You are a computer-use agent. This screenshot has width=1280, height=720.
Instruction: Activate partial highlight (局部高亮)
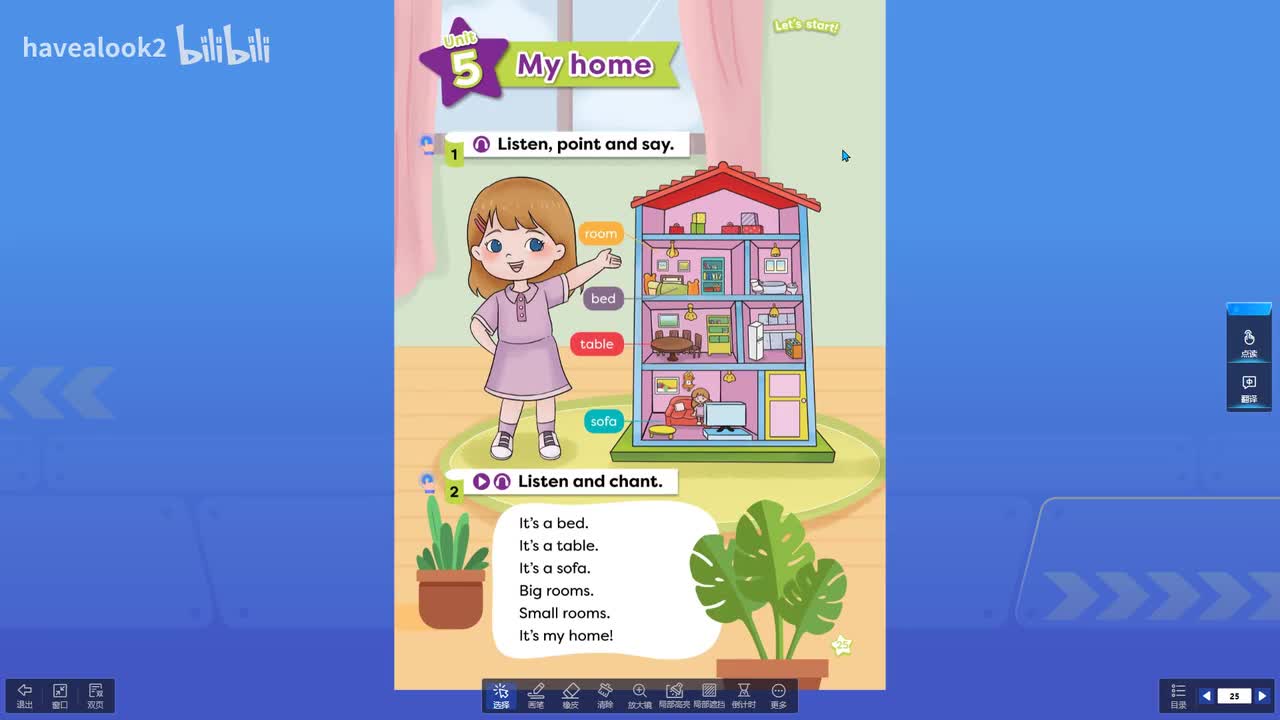click(x=675, y=695)
